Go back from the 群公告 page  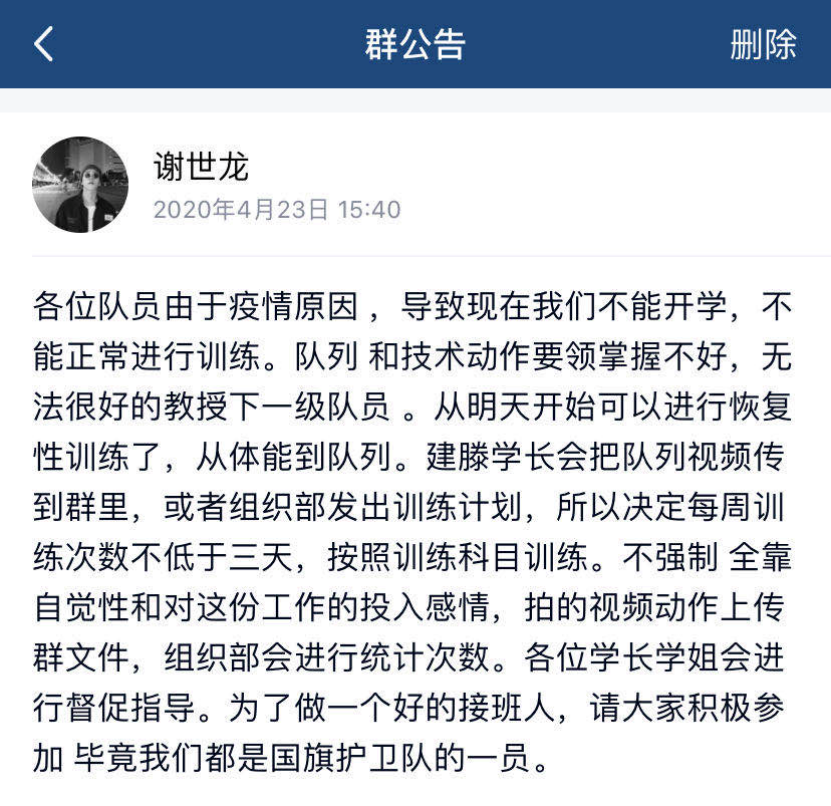(x=43, y=44)
